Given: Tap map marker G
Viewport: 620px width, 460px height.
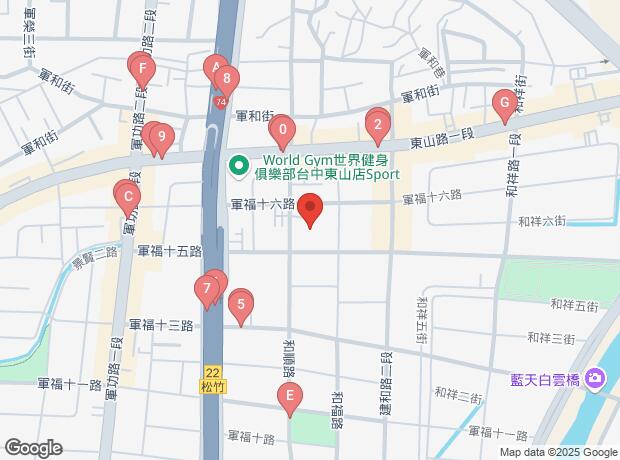Looking at the screenshot, I should pyautogui.click(x=504, y=103).
